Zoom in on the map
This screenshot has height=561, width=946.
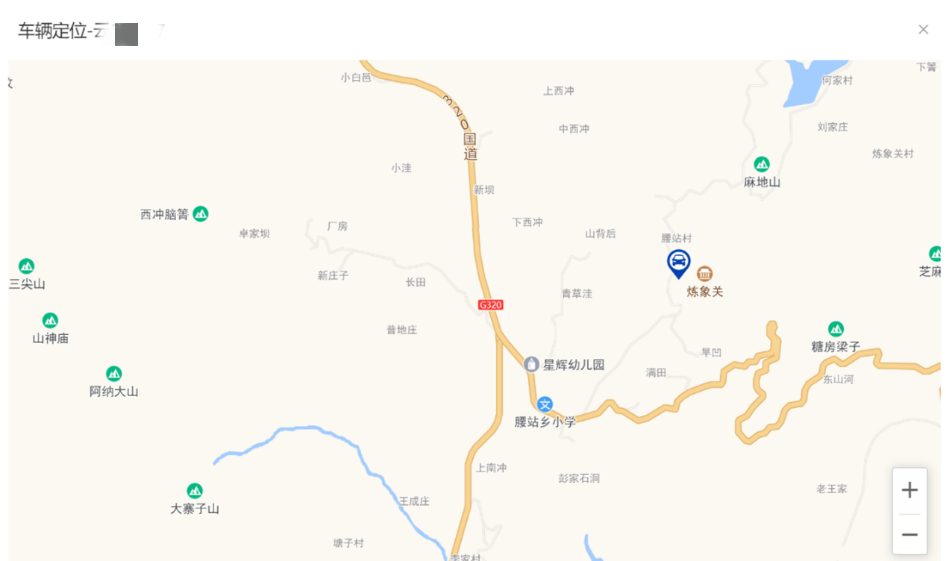[x=909, y=490]
